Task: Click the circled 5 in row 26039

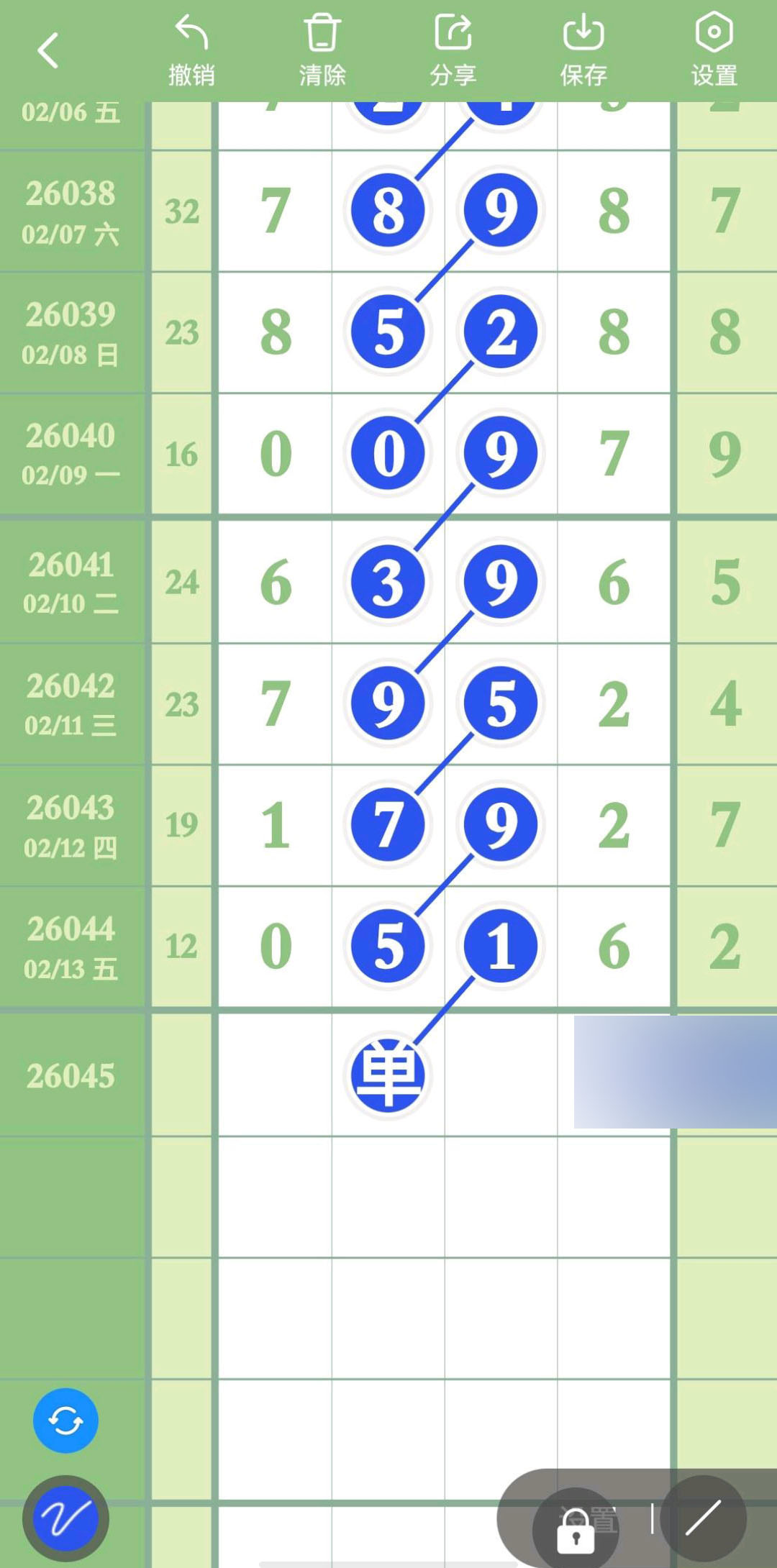Action: 388,332
